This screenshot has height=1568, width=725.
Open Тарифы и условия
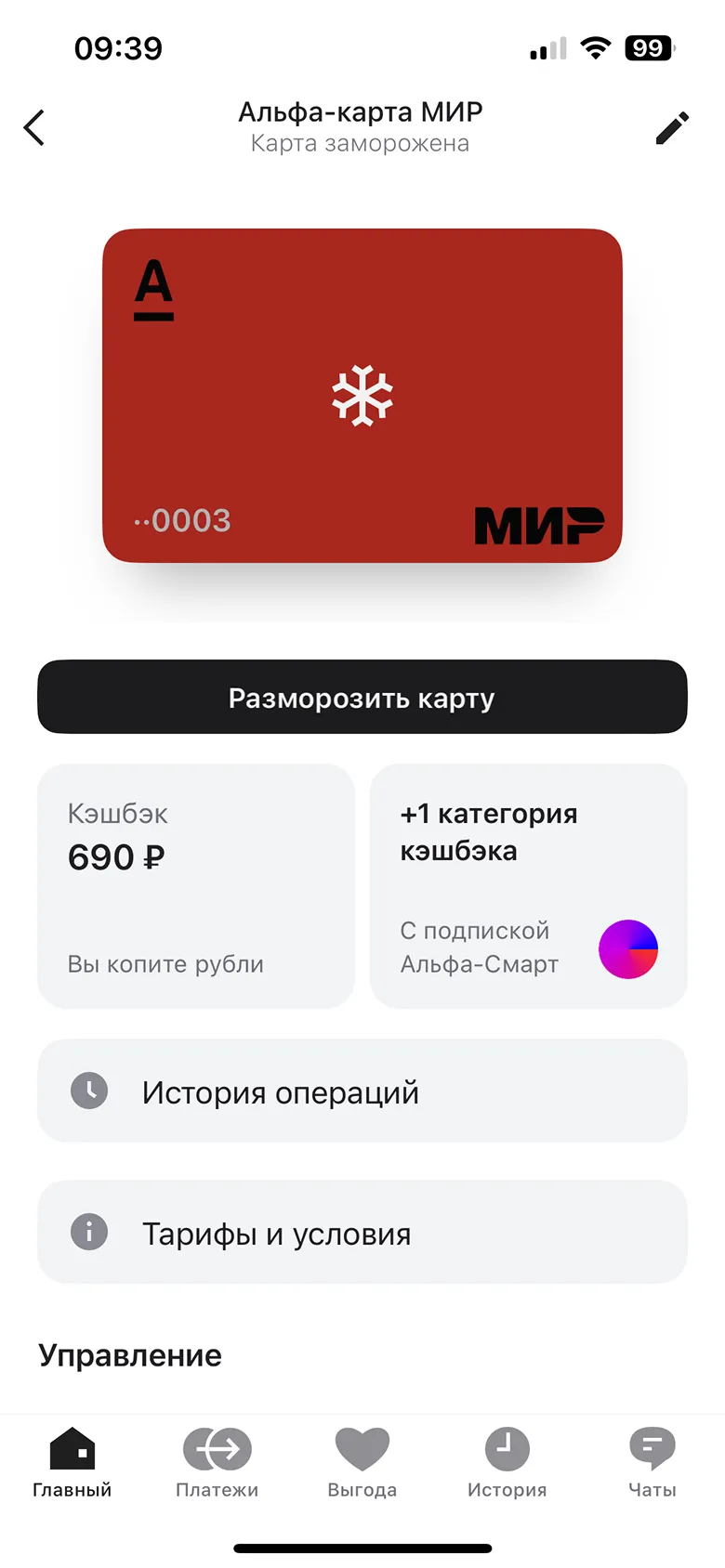(x=362, y=1232)
